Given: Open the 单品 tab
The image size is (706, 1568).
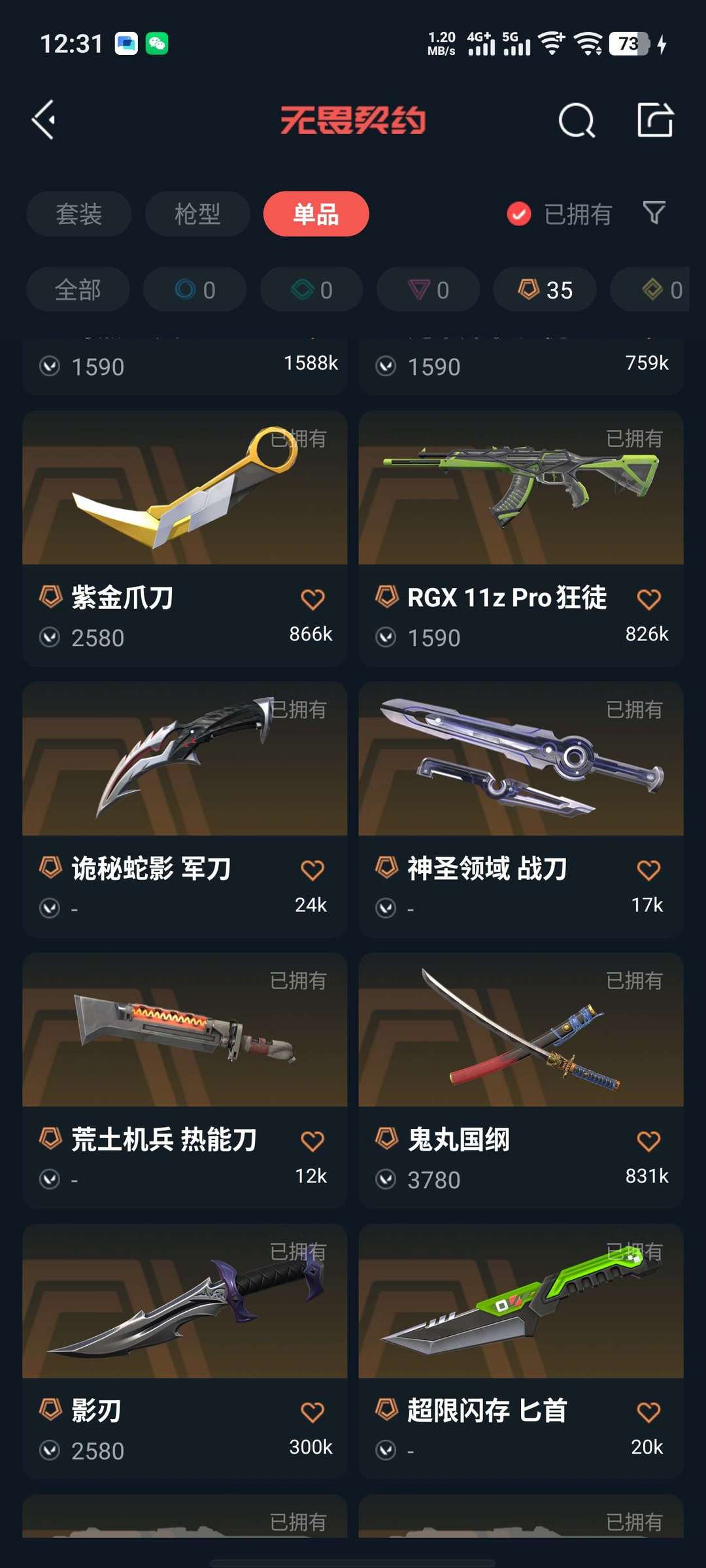Looking at the screenshot, I should coord(316,214).
